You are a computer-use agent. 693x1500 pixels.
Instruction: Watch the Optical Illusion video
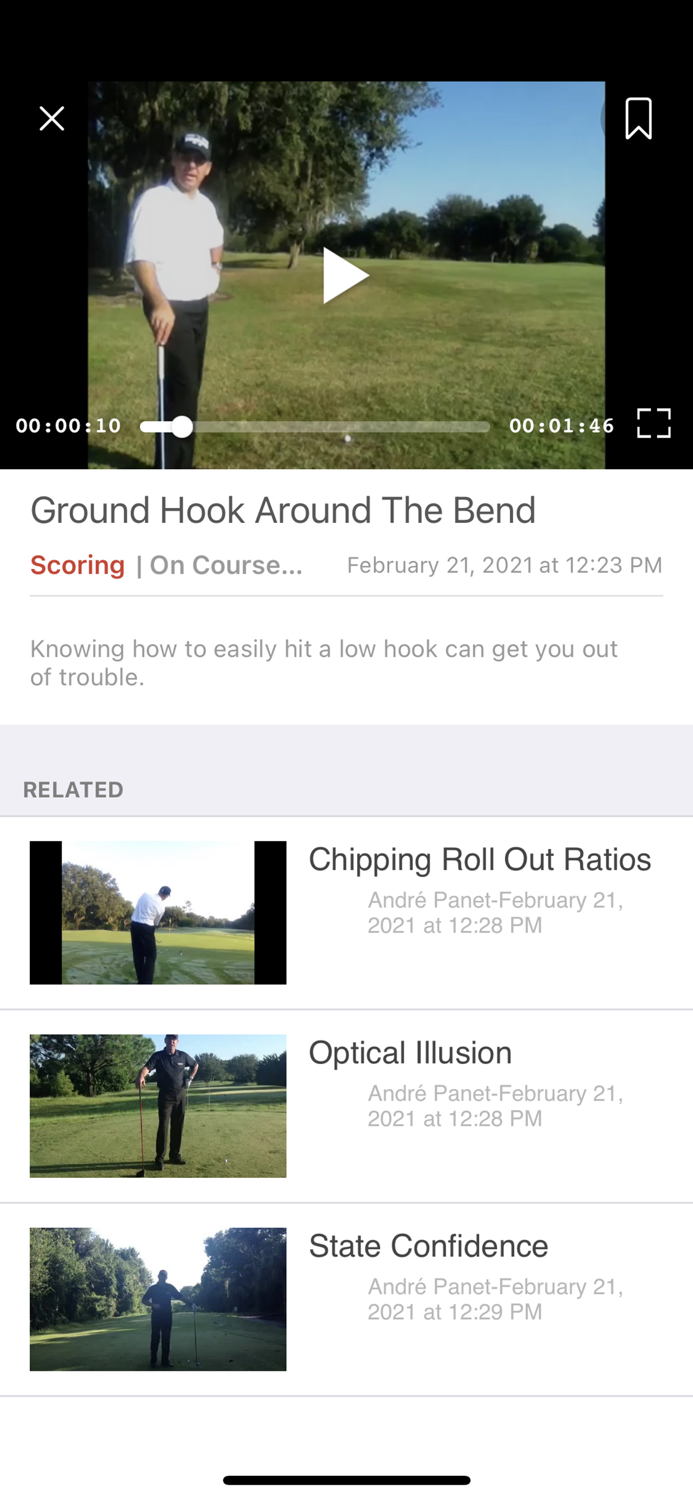(410, 1053)
